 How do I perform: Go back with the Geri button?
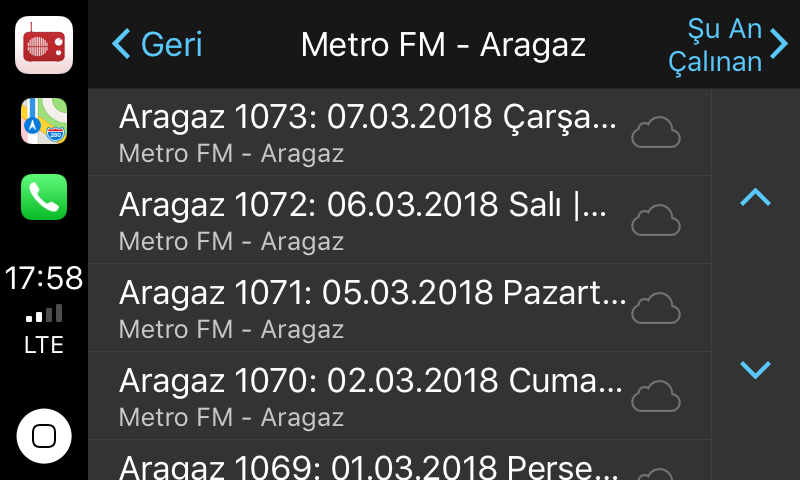coord(157,44)
